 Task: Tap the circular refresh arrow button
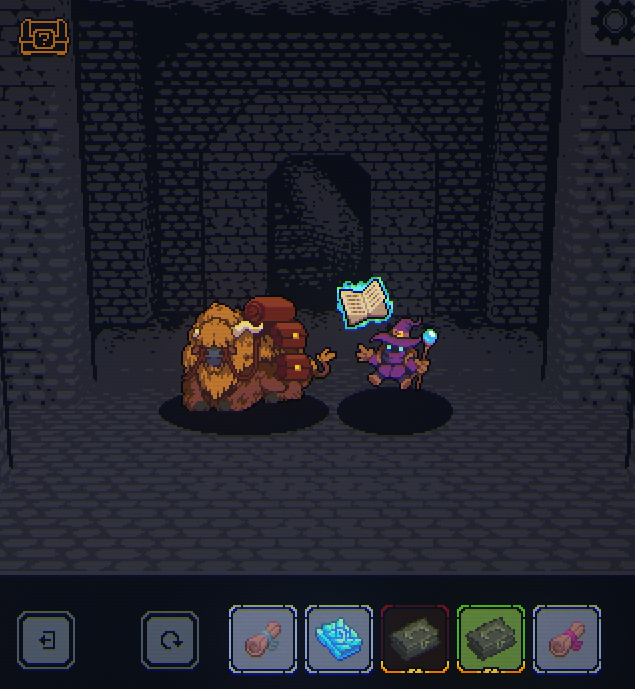(170, 640)
